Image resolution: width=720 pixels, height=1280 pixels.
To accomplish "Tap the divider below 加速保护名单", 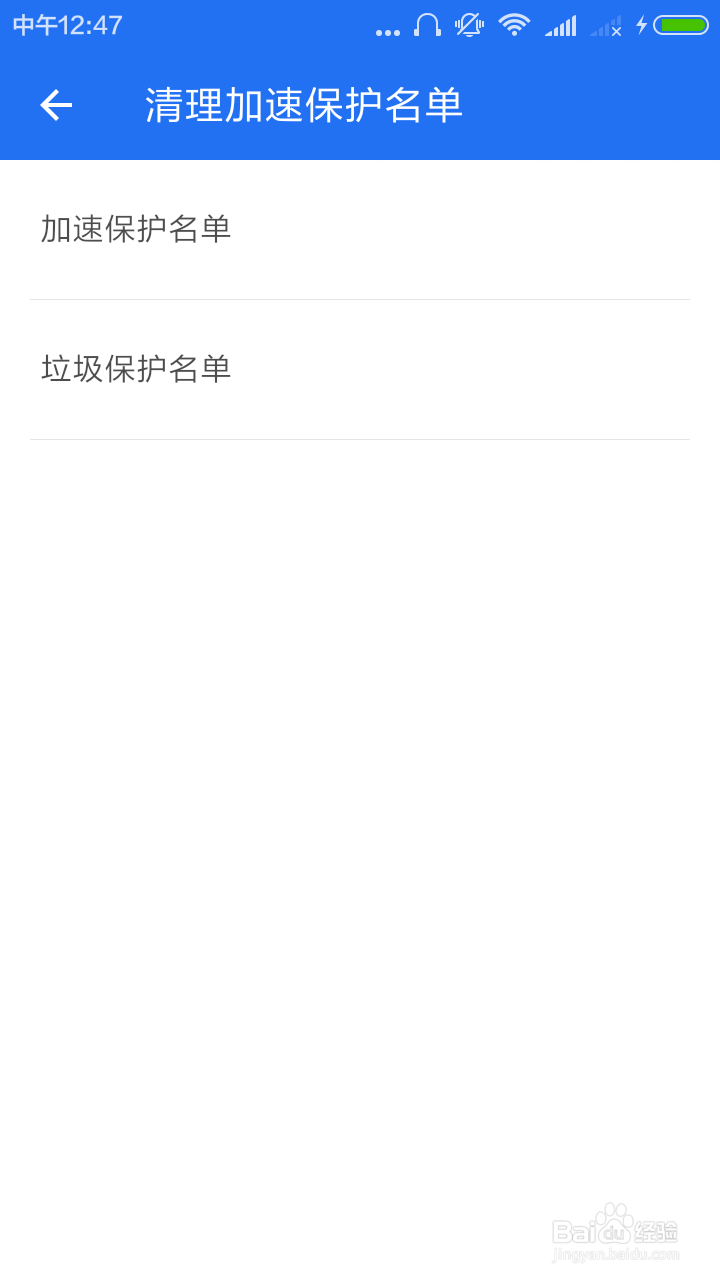I will click(360, 297).
